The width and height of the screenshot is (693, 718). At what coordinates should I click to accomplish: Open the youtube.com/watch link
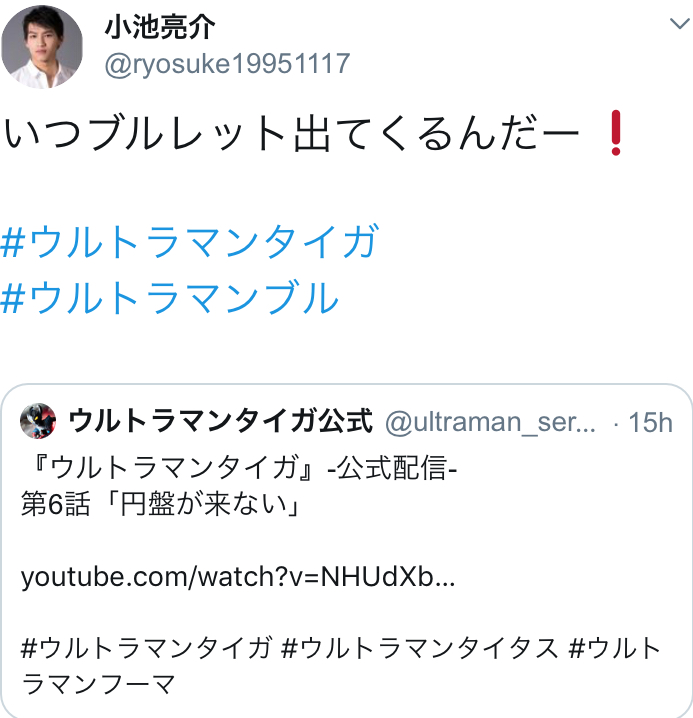coord(238,577)
